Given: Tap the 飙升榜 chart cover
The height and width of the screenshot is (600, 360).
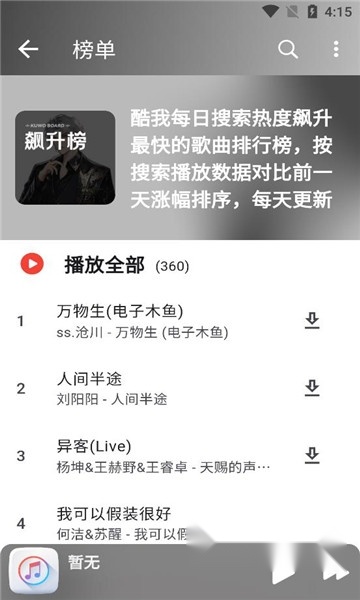Looking at the screenshot, I should [x=65, y=157].
